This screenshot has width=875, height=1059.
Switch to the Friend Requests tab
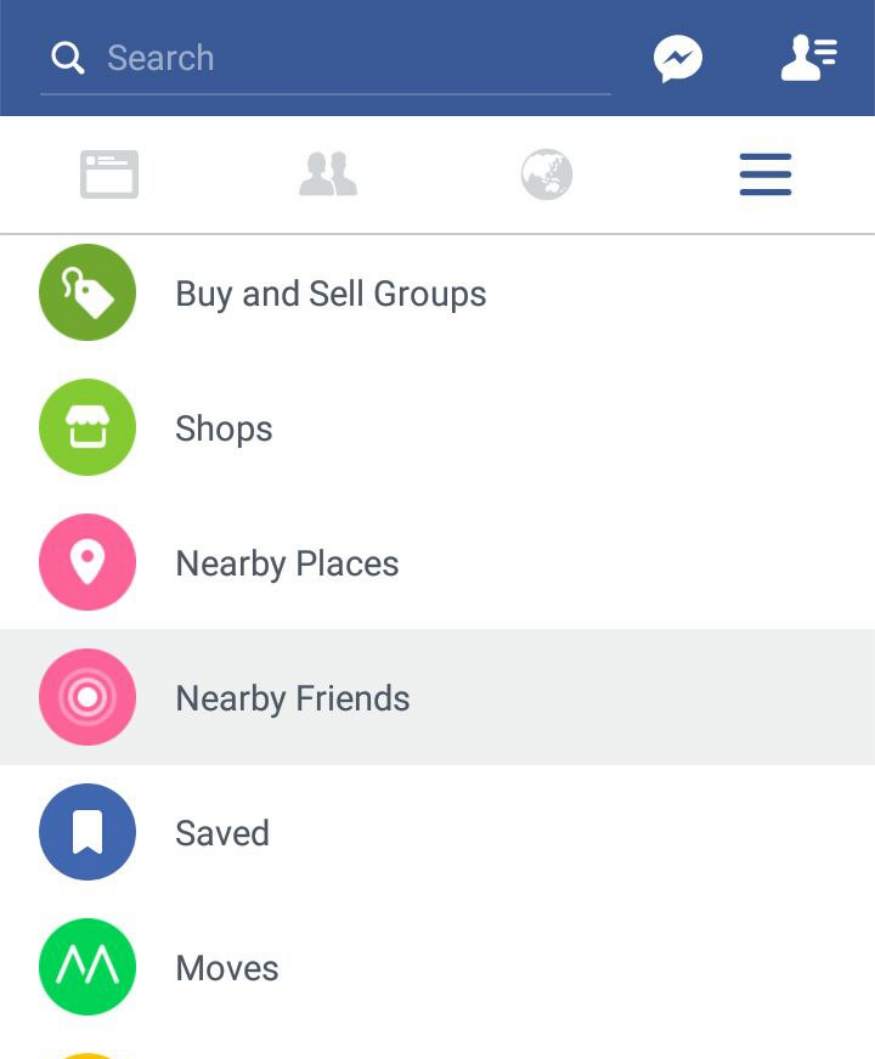(x=328, y=175)
